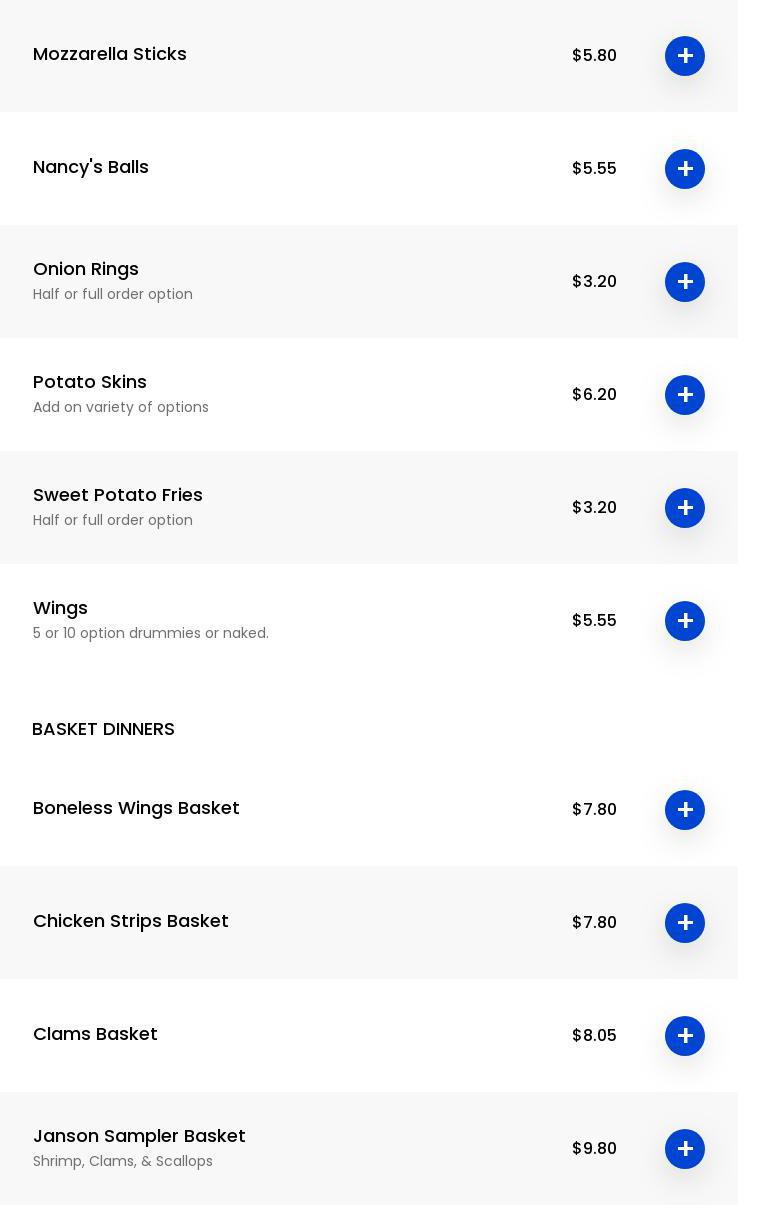
Task: Add Wings to the order
Action: (x=685, y=621)
